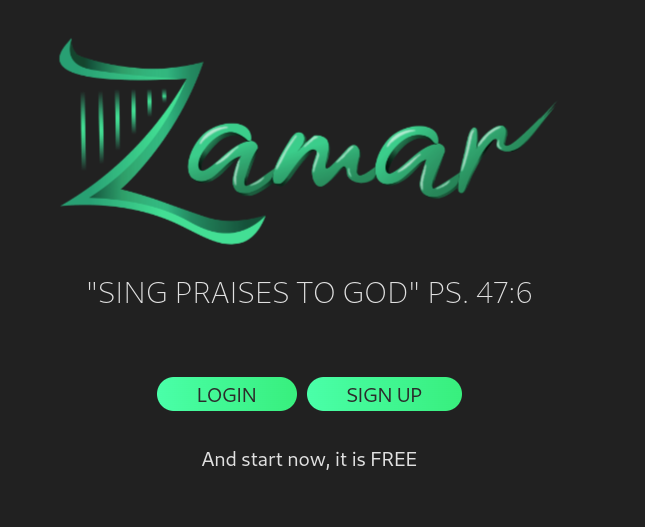Select SIGN UP to create account
The image size is (645, 527).
pos(384,394)
